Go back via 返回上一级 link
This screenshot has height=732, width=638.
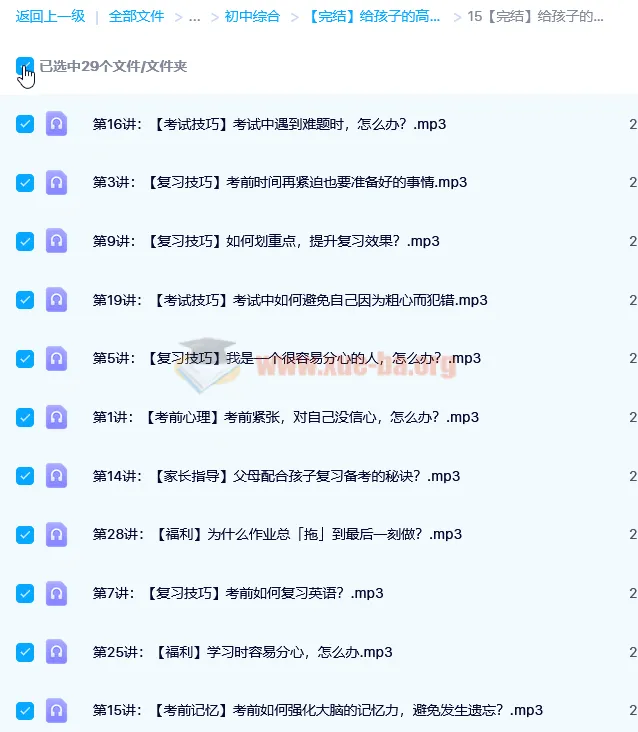tap(50, 16)
